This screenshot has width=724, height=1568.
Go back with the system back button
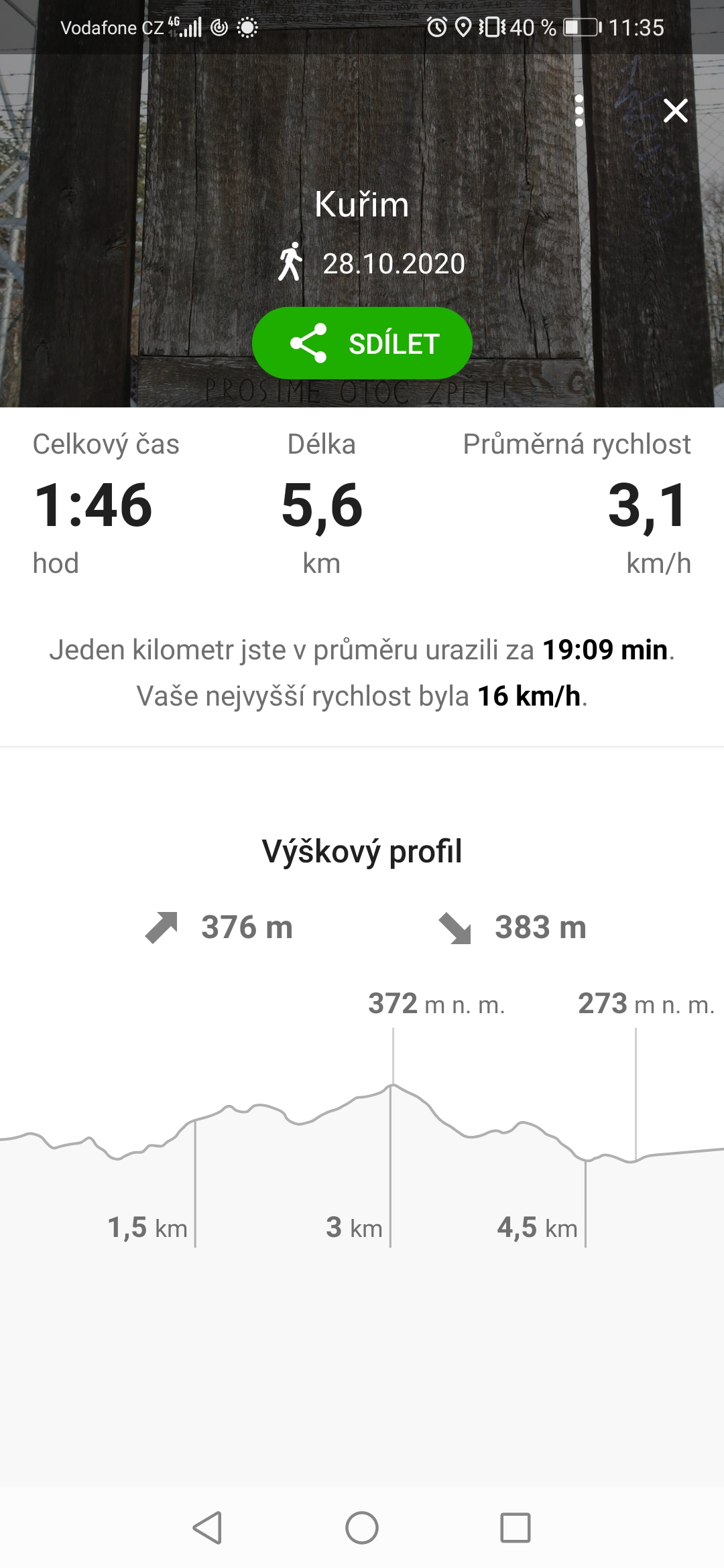[x=207, y=1528]
